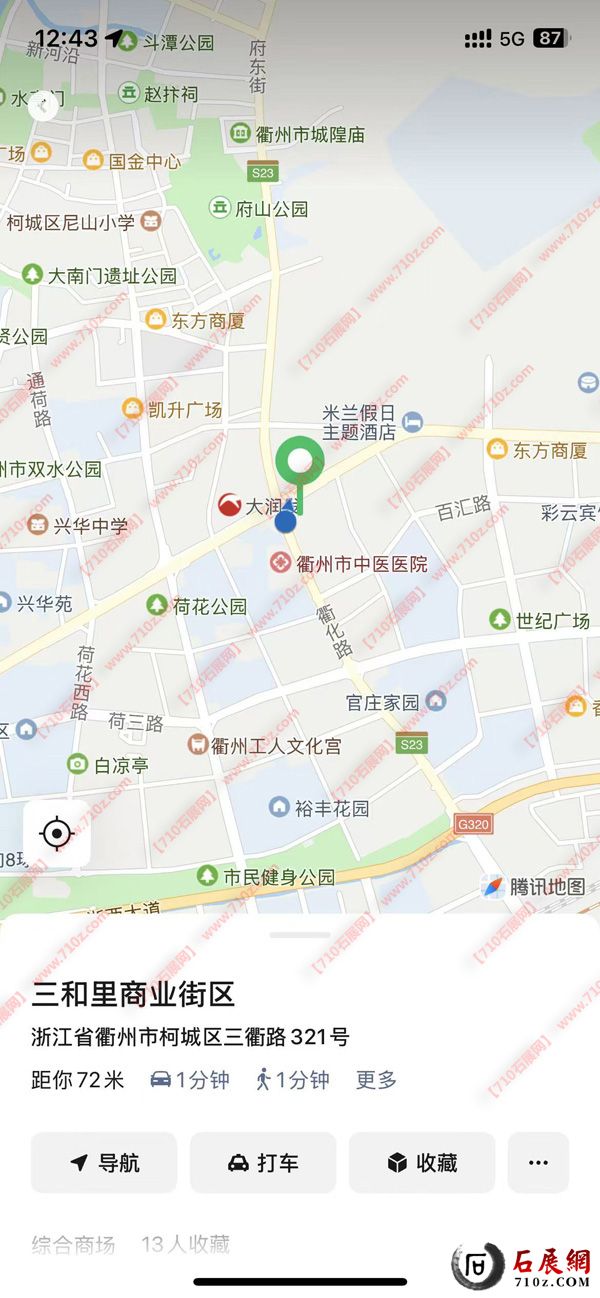This screenshot has width=600, height=1298.
Task: Recenter the map on my location
Action: coord(57,833)
